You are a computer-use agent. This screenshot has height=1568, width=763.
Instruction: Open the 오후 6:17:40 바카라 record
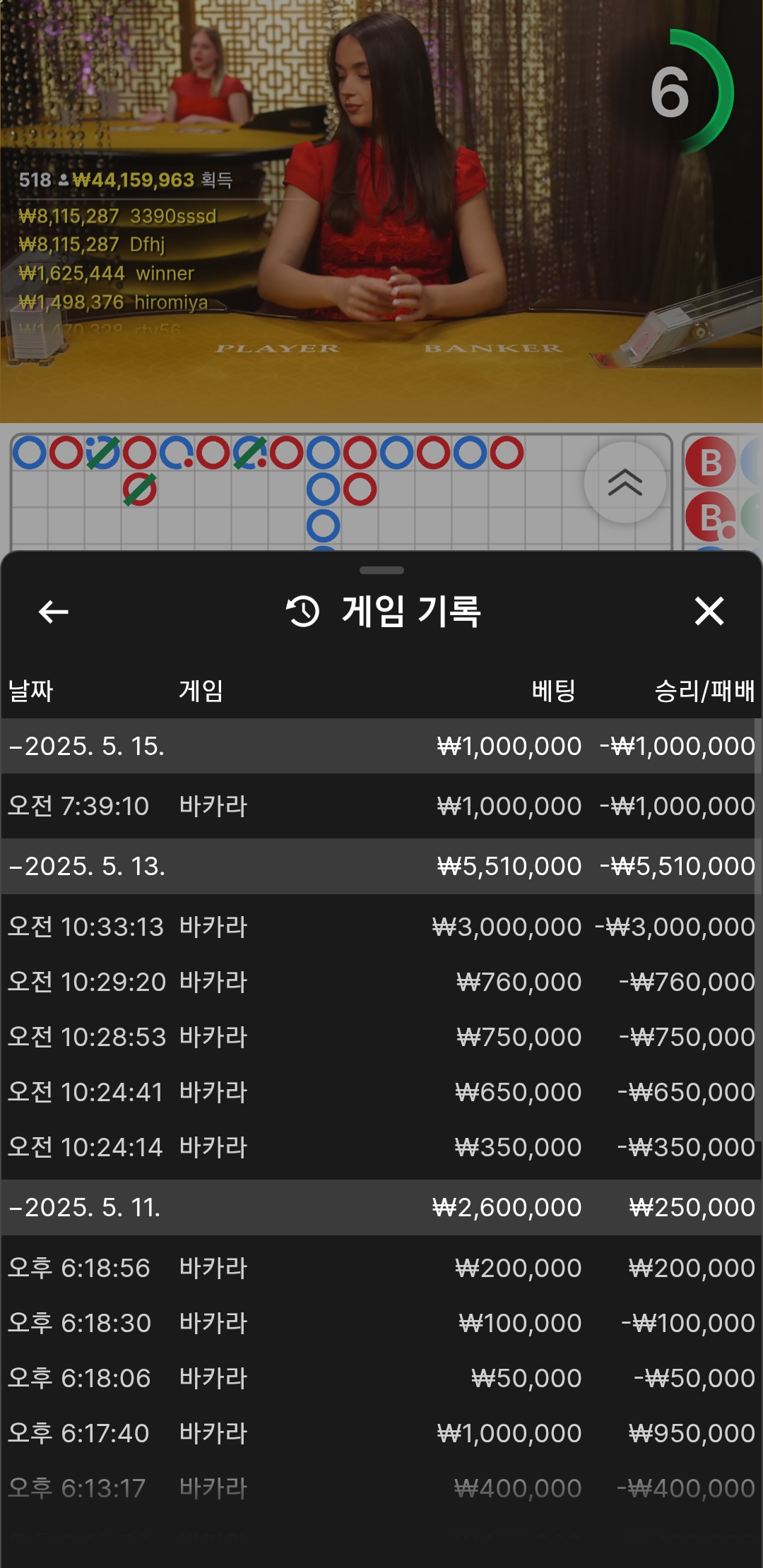coord(381,1433)
